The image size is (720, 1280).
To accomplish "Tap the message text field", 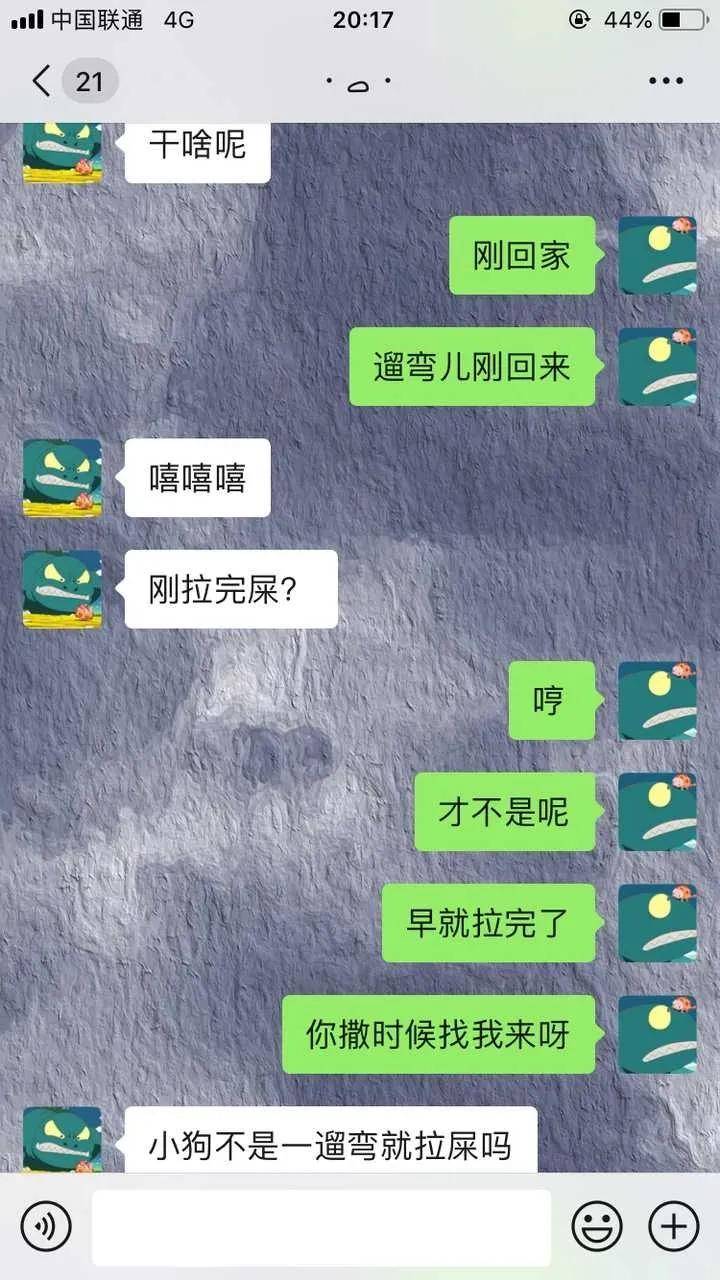I will pos(321,1226).
